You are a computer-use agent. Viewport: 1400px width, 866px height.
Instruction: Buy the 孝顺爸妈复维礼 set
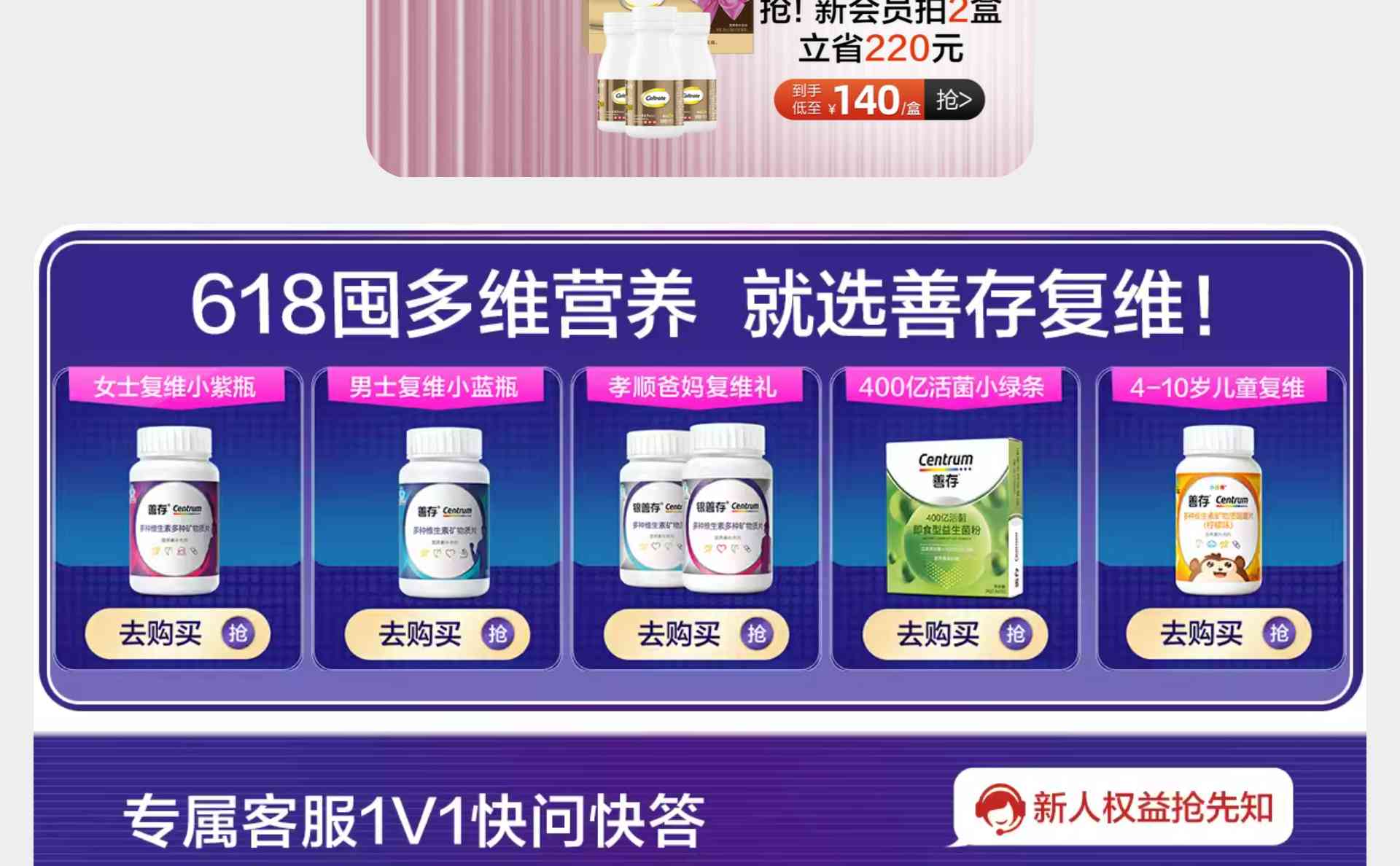point(696,633)
